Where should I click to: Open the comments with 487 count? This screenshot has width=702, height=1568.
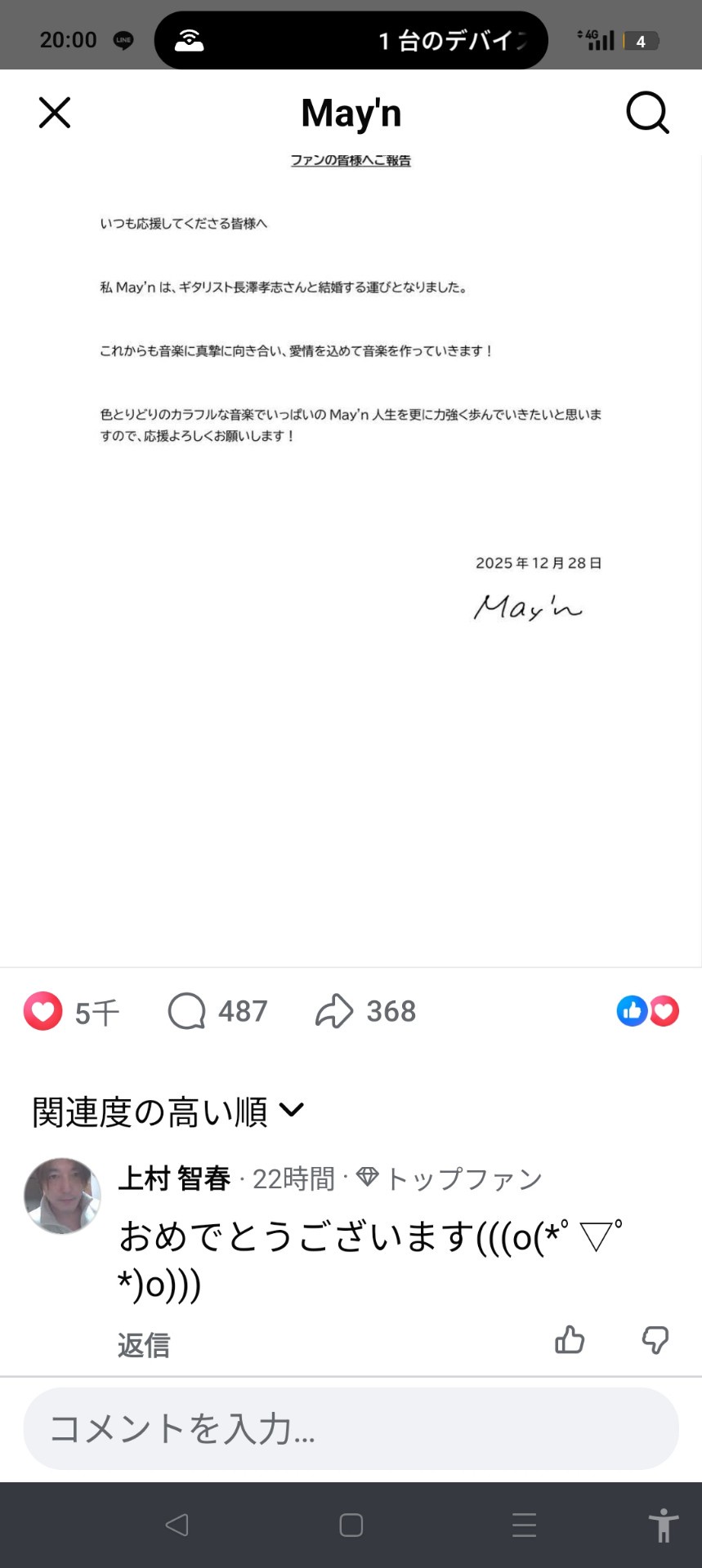(x=187, y=1011)
